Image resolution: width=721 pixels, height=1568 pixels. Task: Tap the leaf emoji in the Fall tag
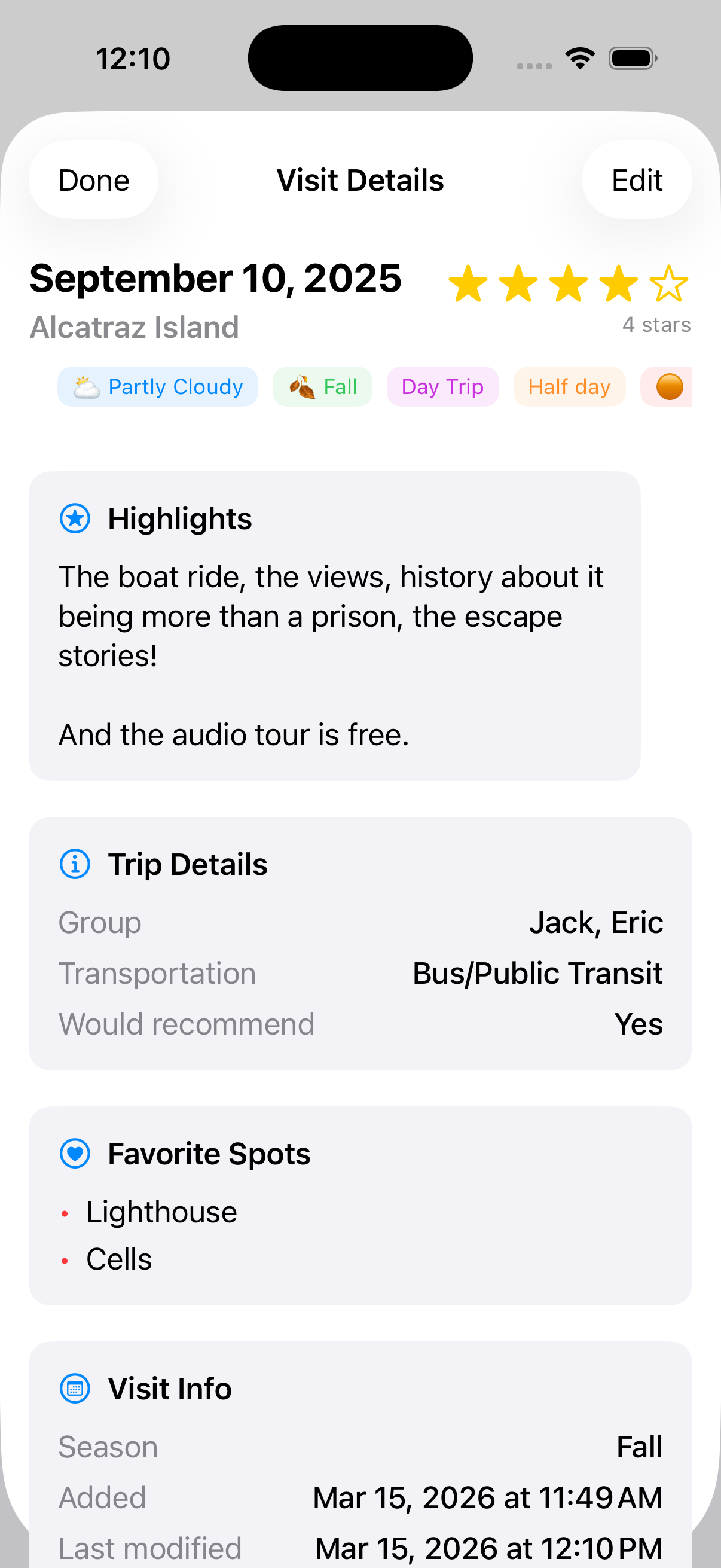[x=302, y=386]
